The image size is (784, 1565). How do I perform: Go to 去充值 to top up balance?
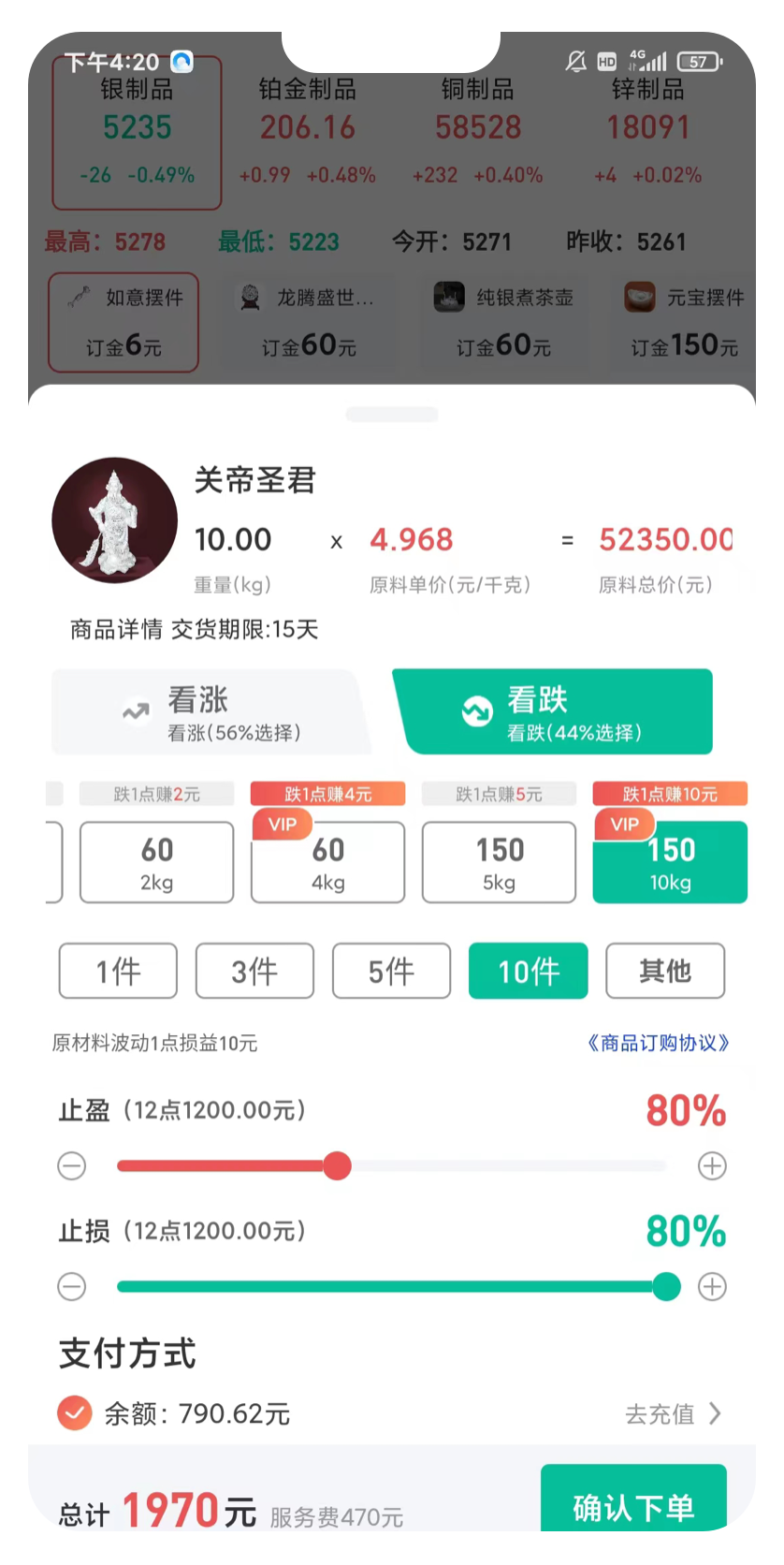pyautogui.click(x=673, y=1413)
